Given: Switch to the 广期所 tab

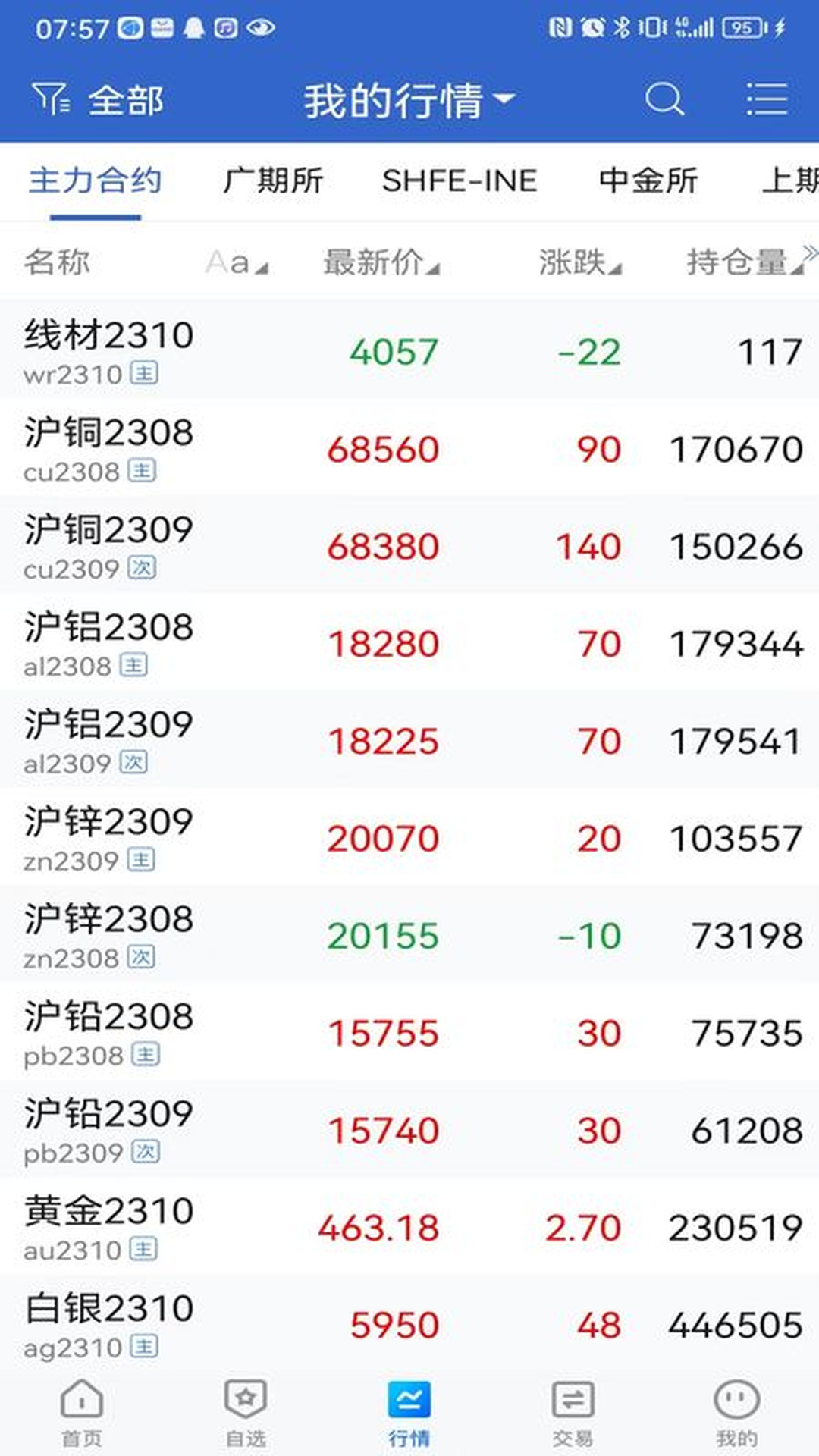Looking at the screenshot, I should click(x=273, y=181).
